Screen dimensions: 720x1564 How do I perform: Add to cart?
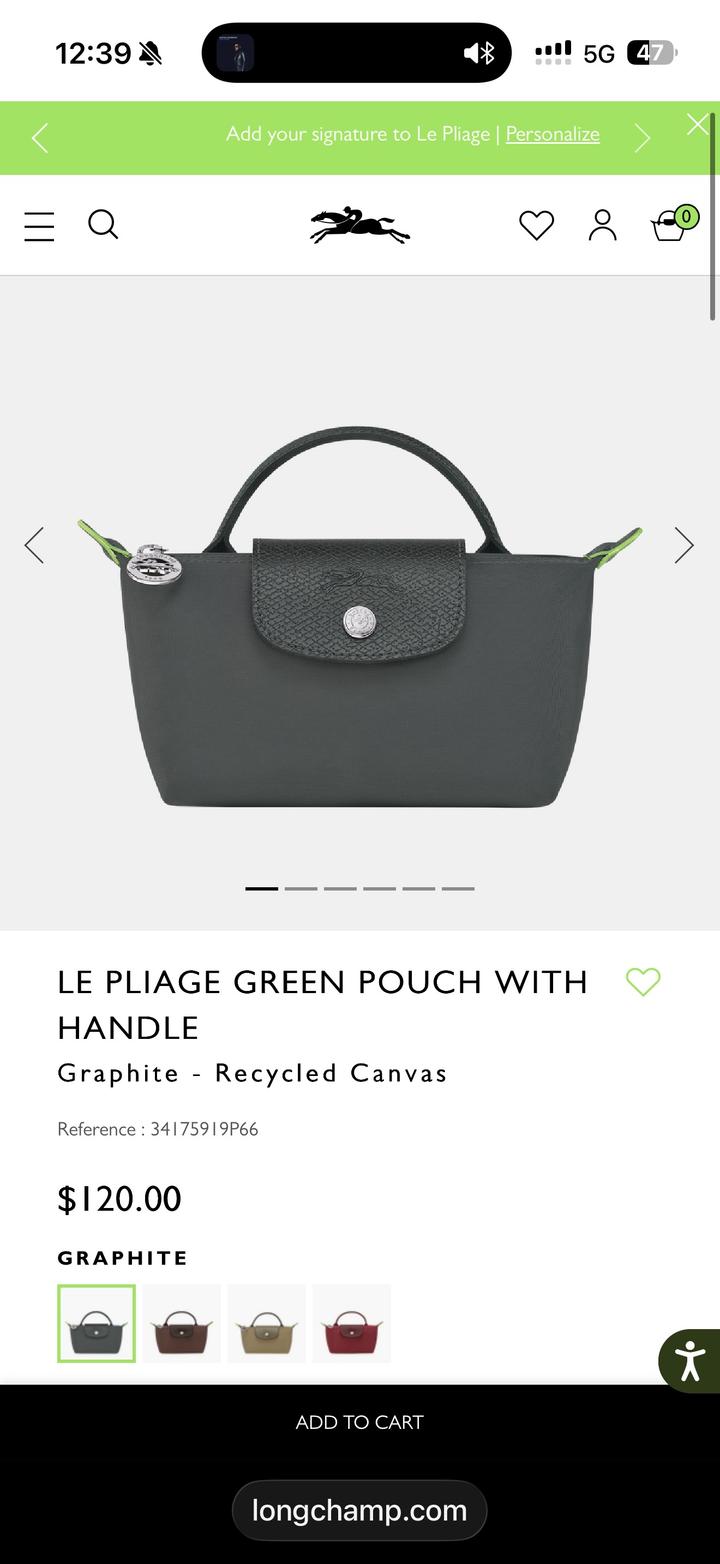[360, 1422]
